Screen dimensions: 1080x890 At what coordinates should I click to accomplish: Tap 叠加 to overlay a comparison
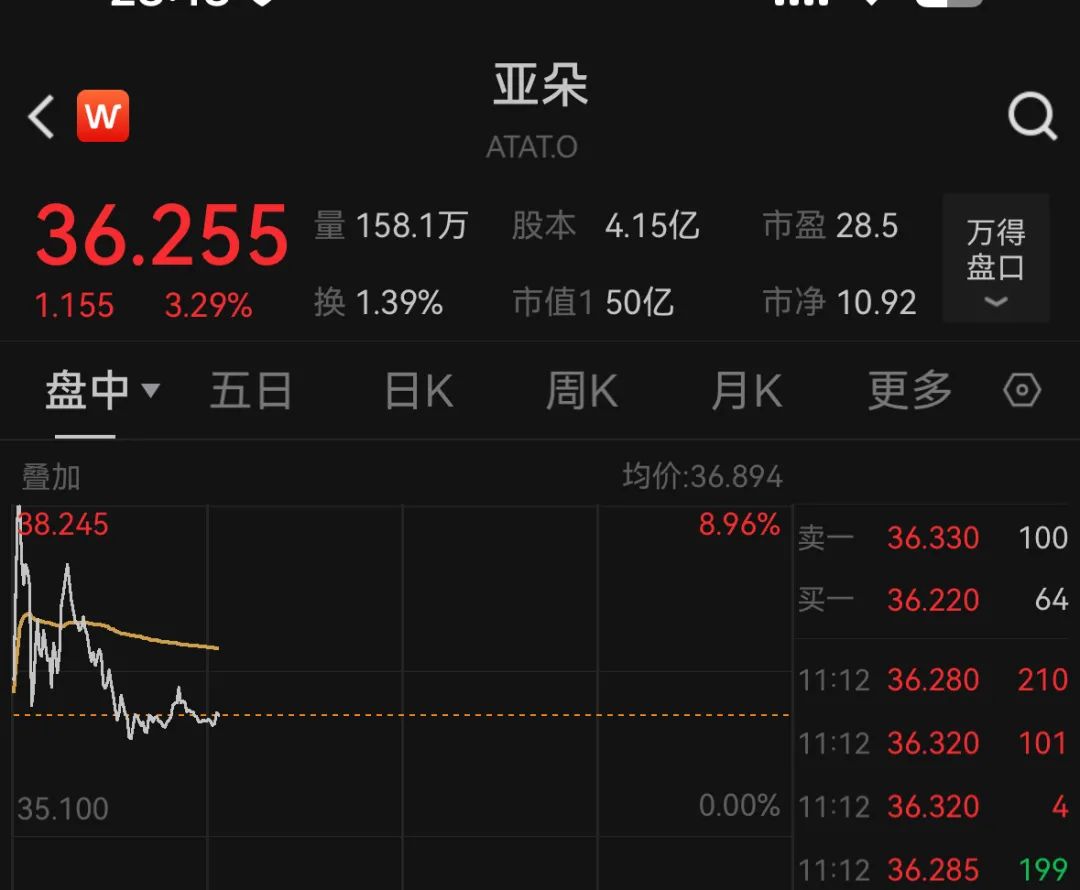50,477
